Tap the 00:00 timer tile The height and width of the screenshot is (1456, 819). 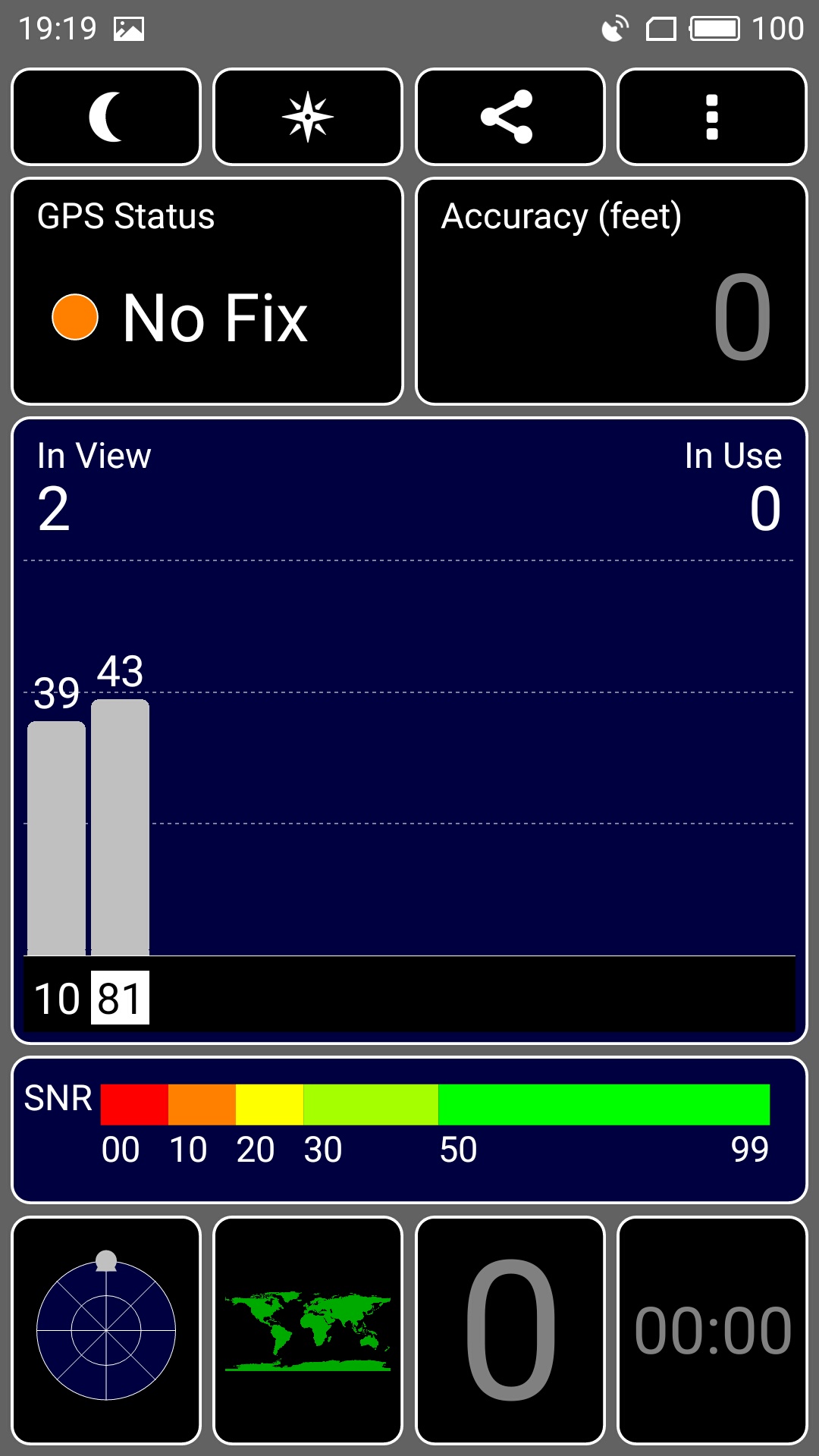tap(712, 1330)
